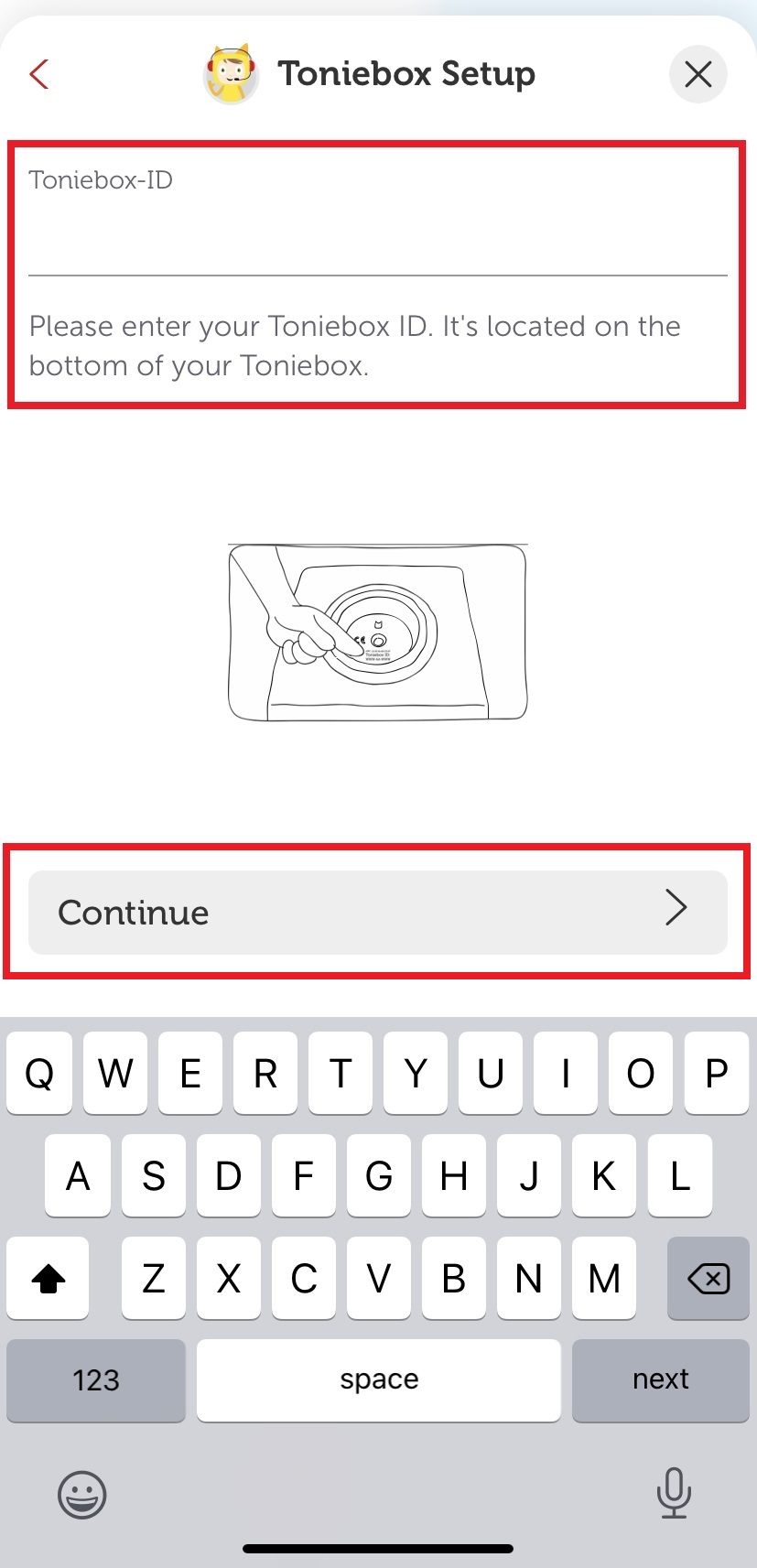Image resolution: width=757 pixels, height=1568 pixels.
Task: Tap the backspace key on keyboard
Action: (x=708, y=1278)
